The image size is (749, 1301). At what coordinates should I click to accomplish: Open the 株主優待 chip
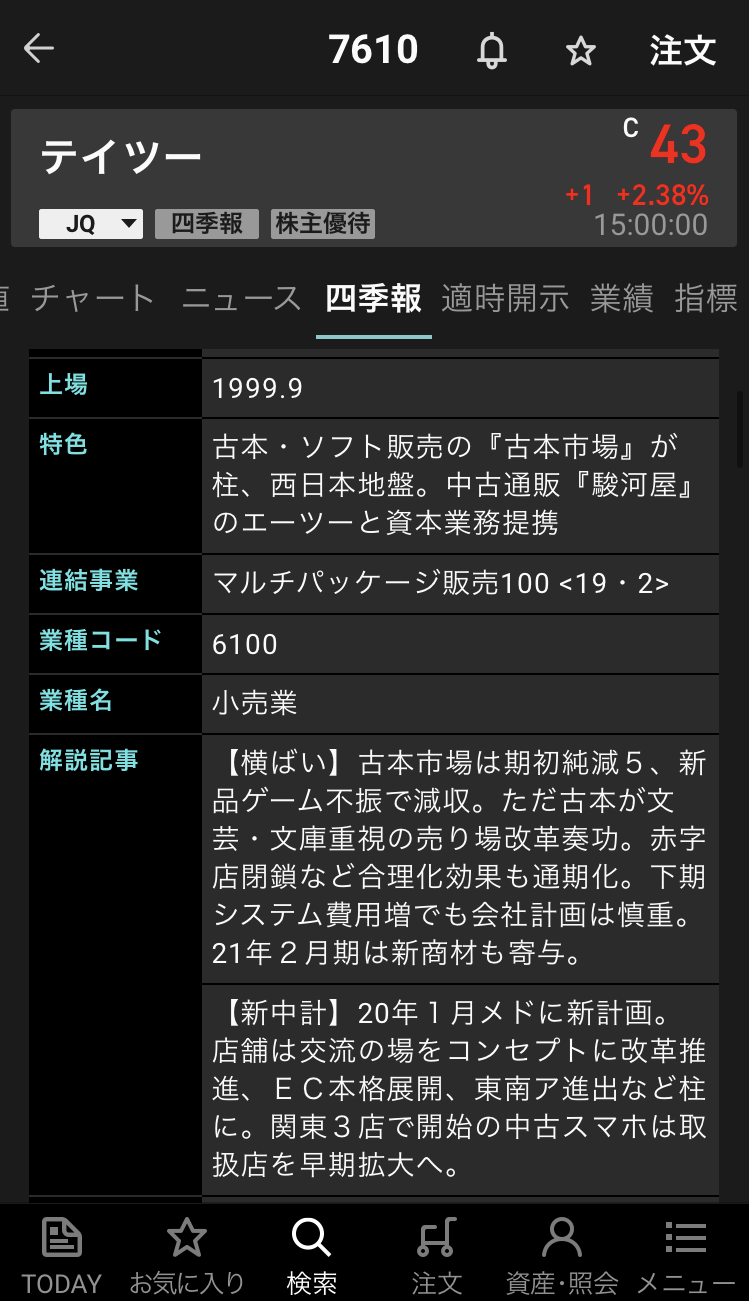[323, 224]
